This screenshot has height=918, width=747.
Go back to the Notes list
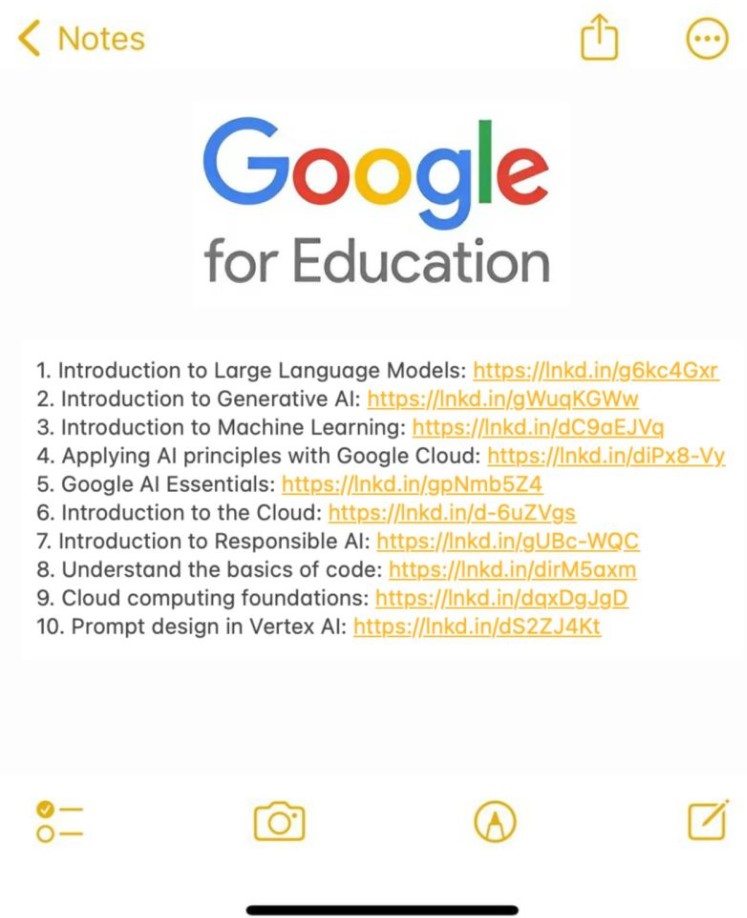click(82, 39)
